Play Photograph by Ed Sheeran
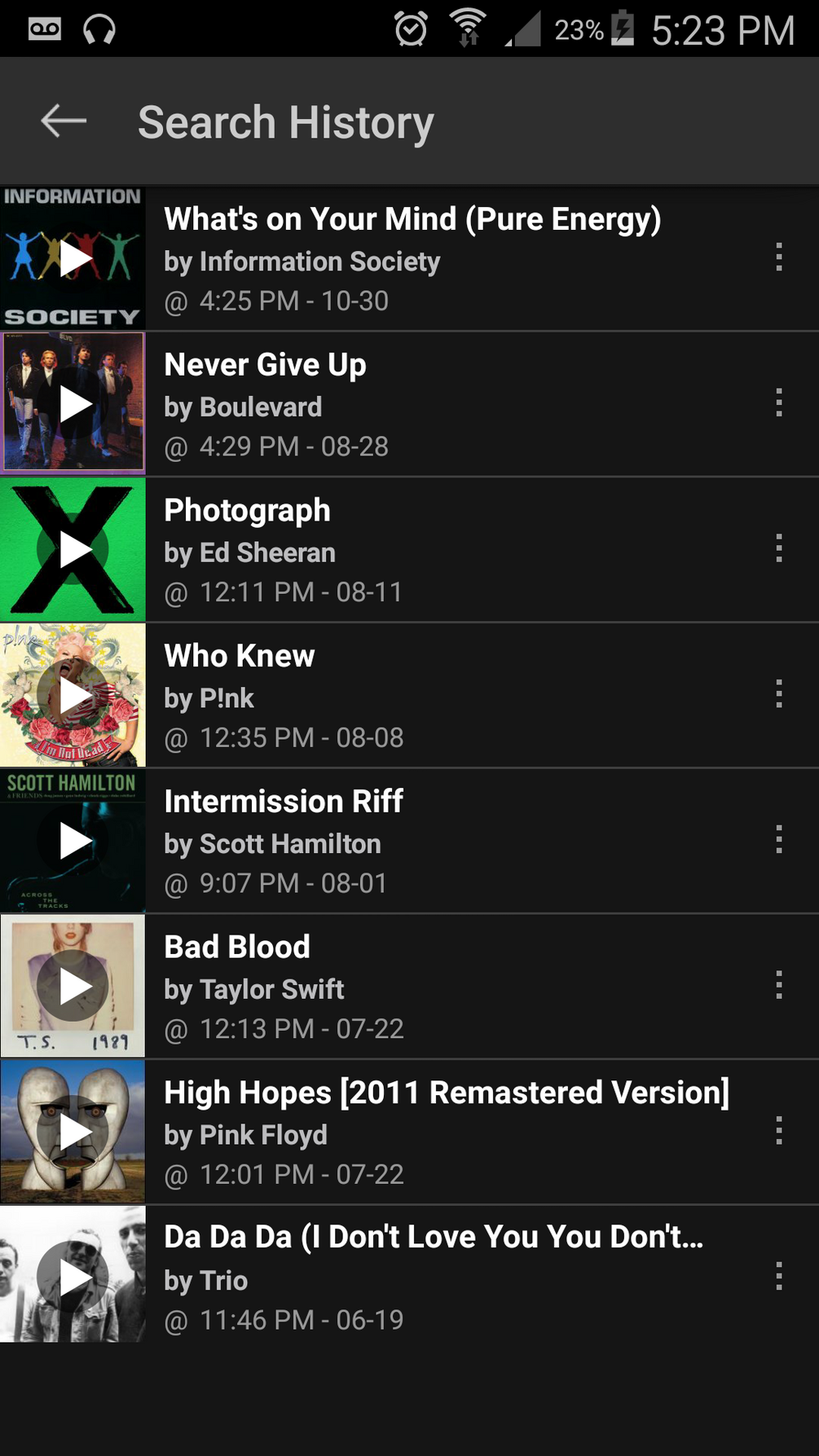The height and width of the screenshot is (1456, 819). 73,550
